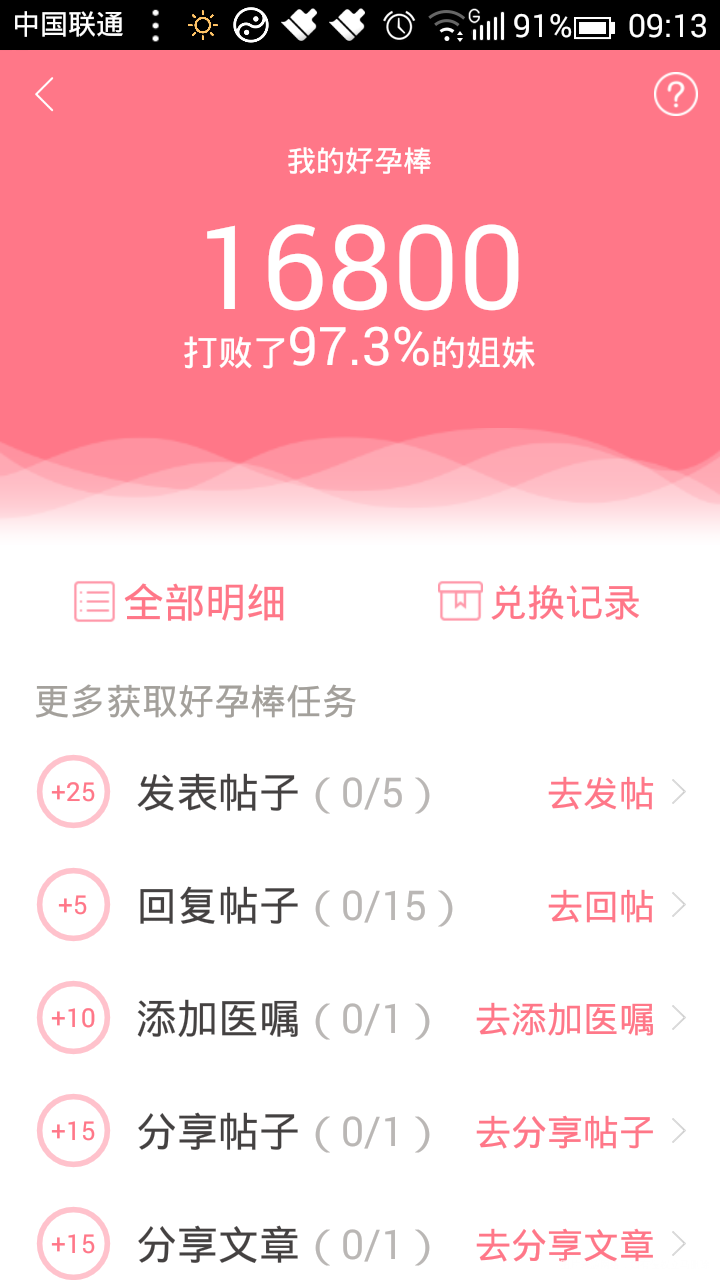Tap the +15 badge beside 分享帖子
This screenshot has width=720, height=1280.
72,1130
